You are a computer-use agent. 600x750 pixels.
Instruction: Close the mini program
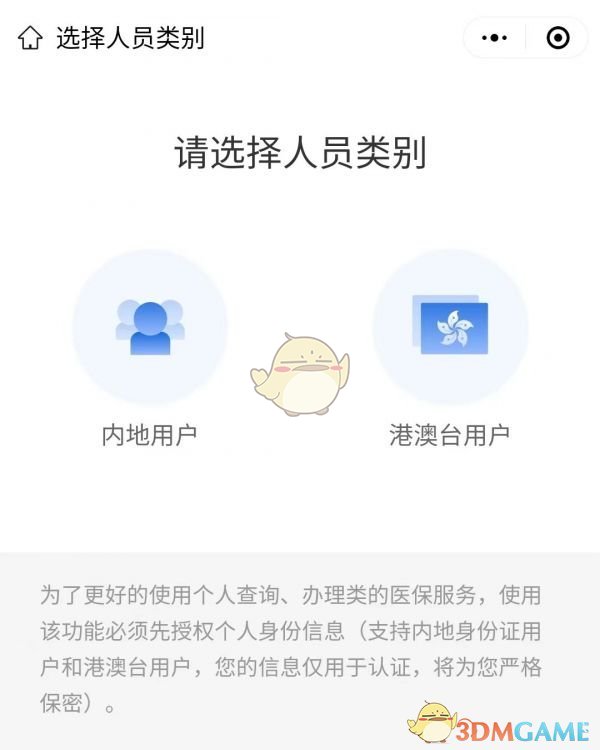[x=558, y=39]
